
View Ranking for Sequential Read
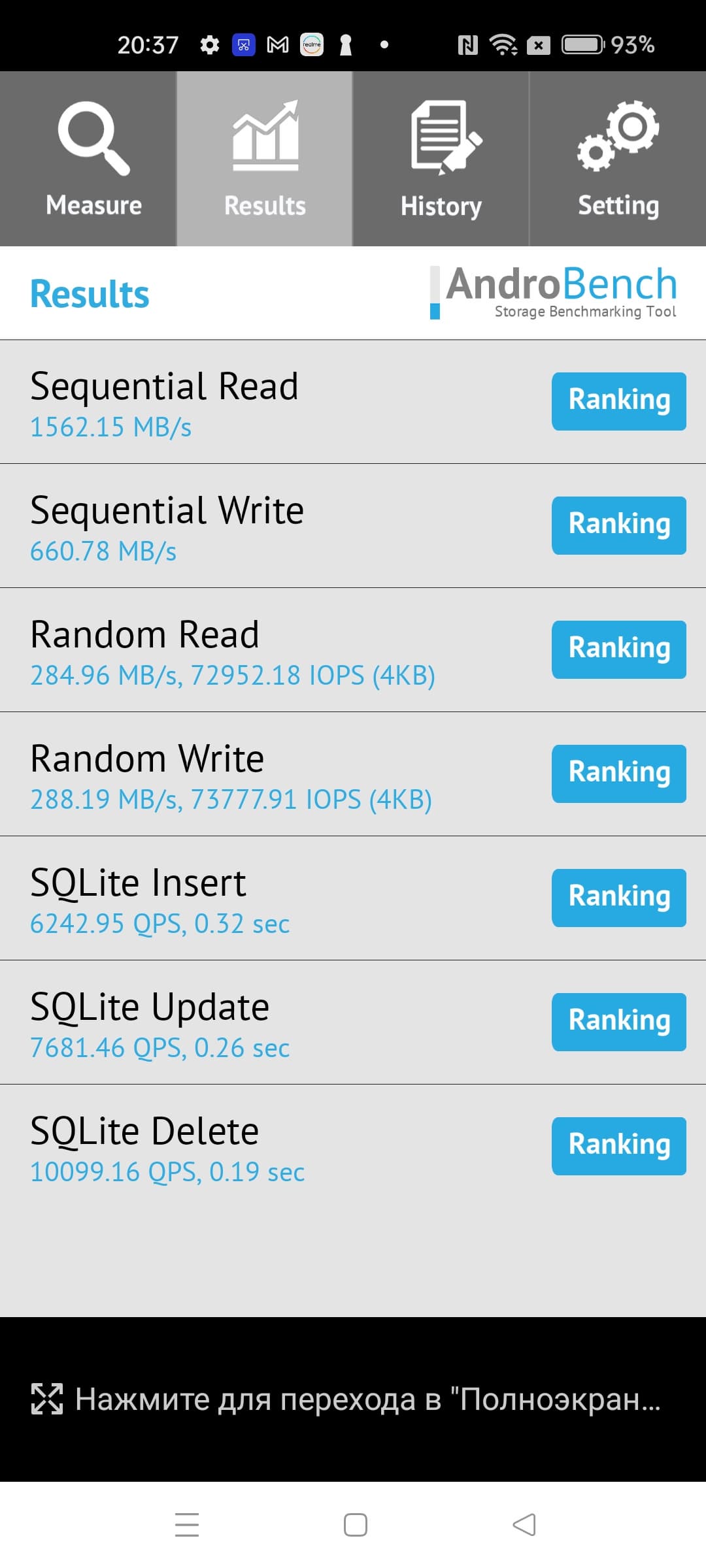618,401
